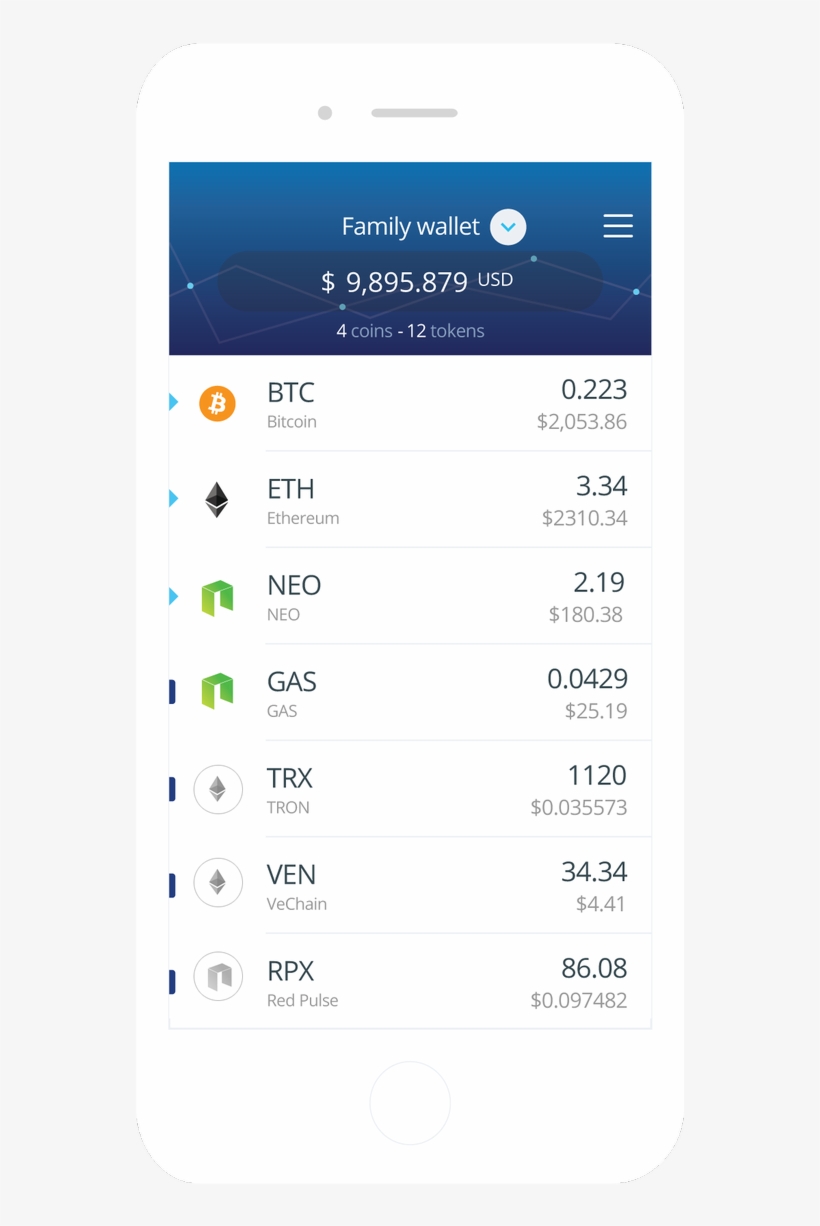820x1226 pixels.
Task: Toggle the ETH row arrow marker
Action: tap(172, 500)
